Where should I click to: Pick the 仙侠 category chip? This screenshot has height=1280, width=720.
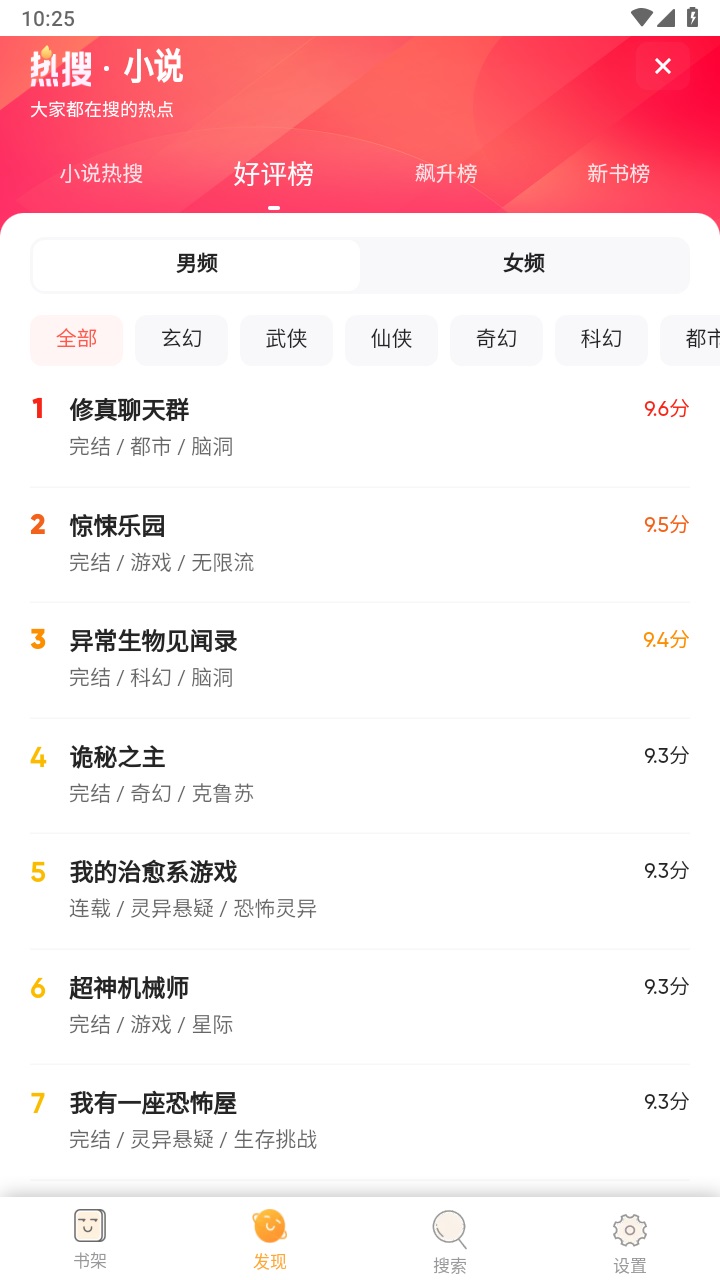click(391, 339)
